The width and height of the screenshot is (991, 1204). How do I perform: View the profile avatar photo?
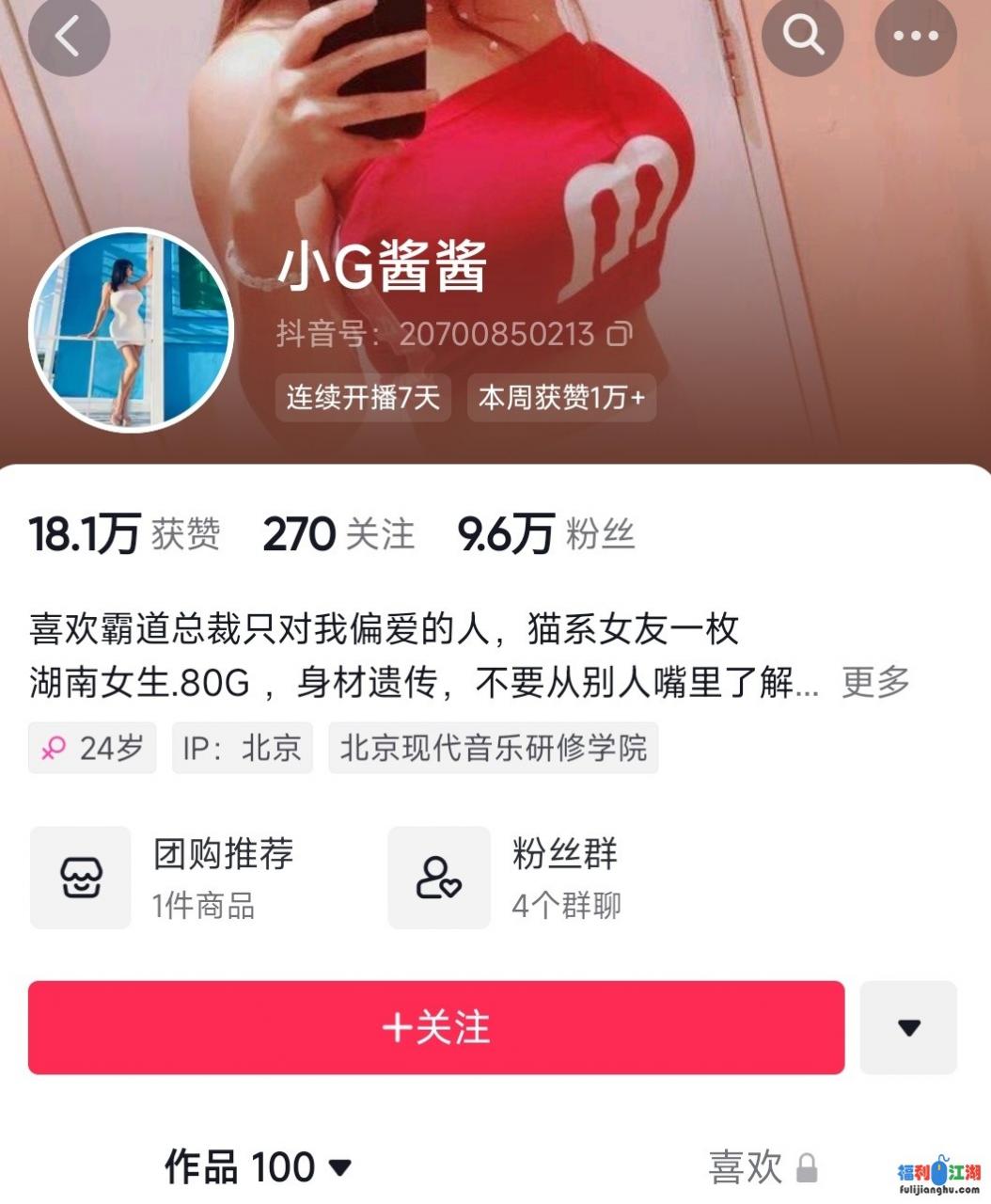point(131,329)
